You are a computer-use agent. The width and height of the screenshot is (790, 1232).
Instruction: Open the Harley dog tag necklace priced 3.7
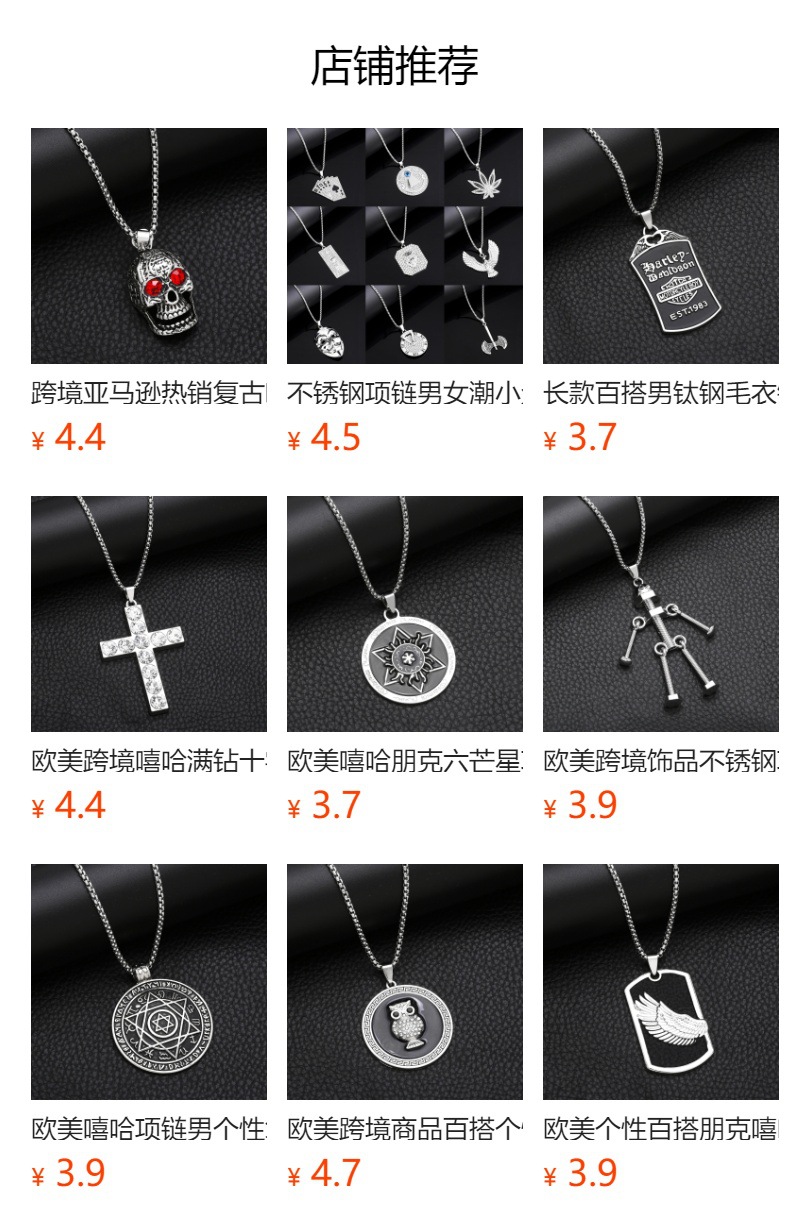click(x=660, y=246)
